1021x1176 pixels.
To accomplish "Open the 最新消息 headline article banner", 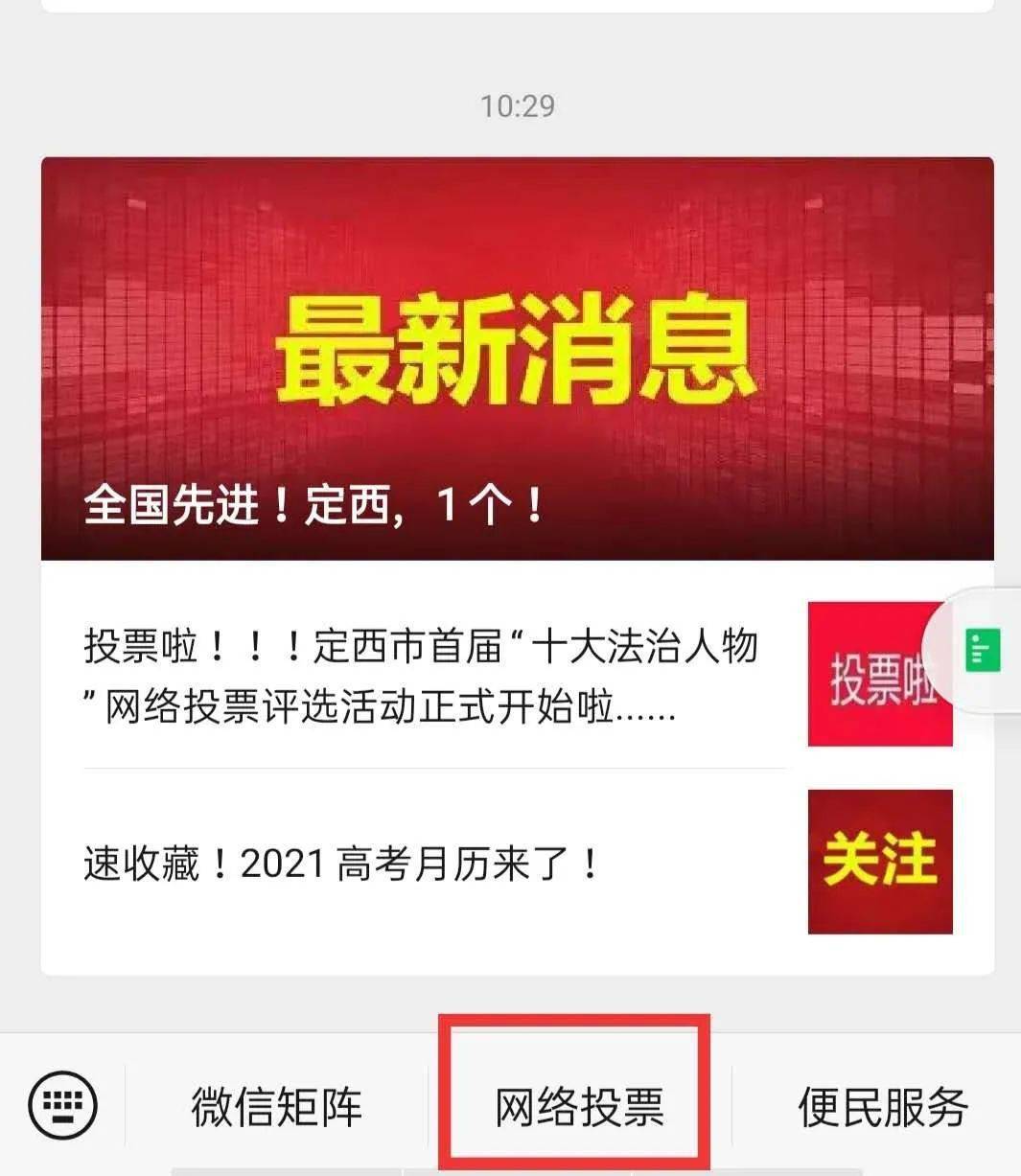I will [517, 359].
